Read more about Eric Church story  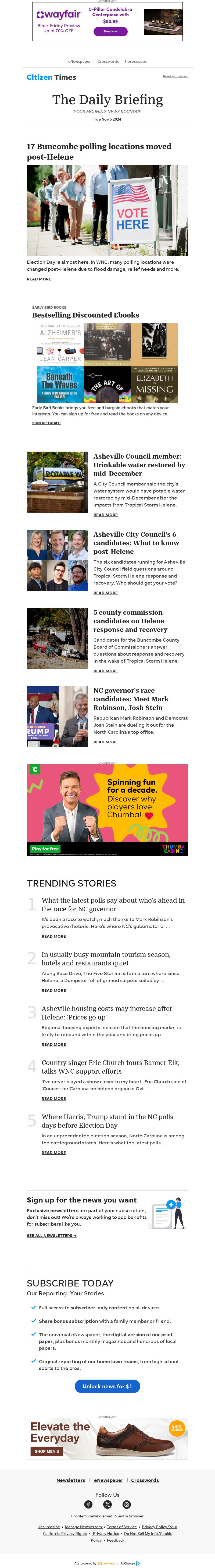click(x=53, y=1098)
